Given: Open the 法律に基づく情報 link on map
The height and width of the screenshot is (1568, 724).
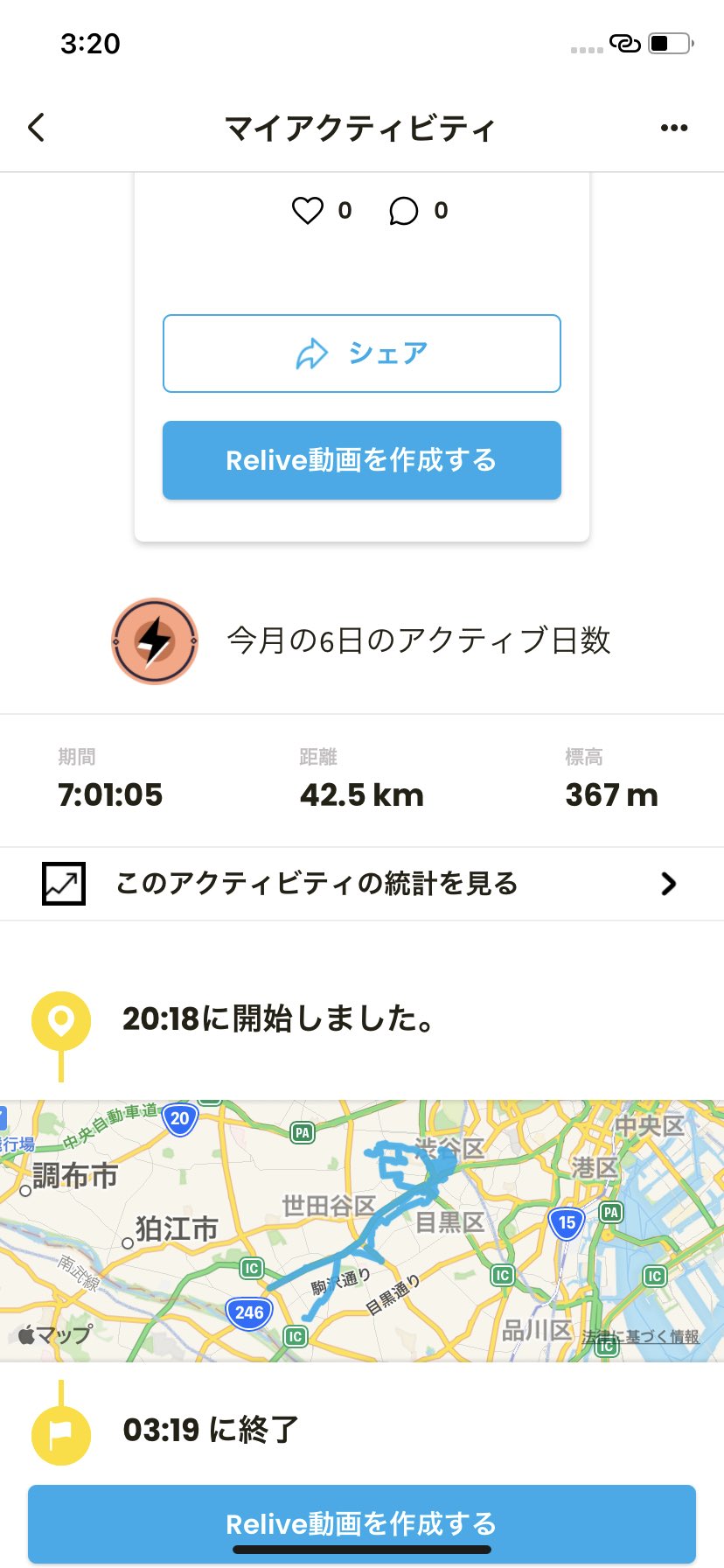Looking at the screenshot, I should pyautogui.click(x=641, y=1337).
